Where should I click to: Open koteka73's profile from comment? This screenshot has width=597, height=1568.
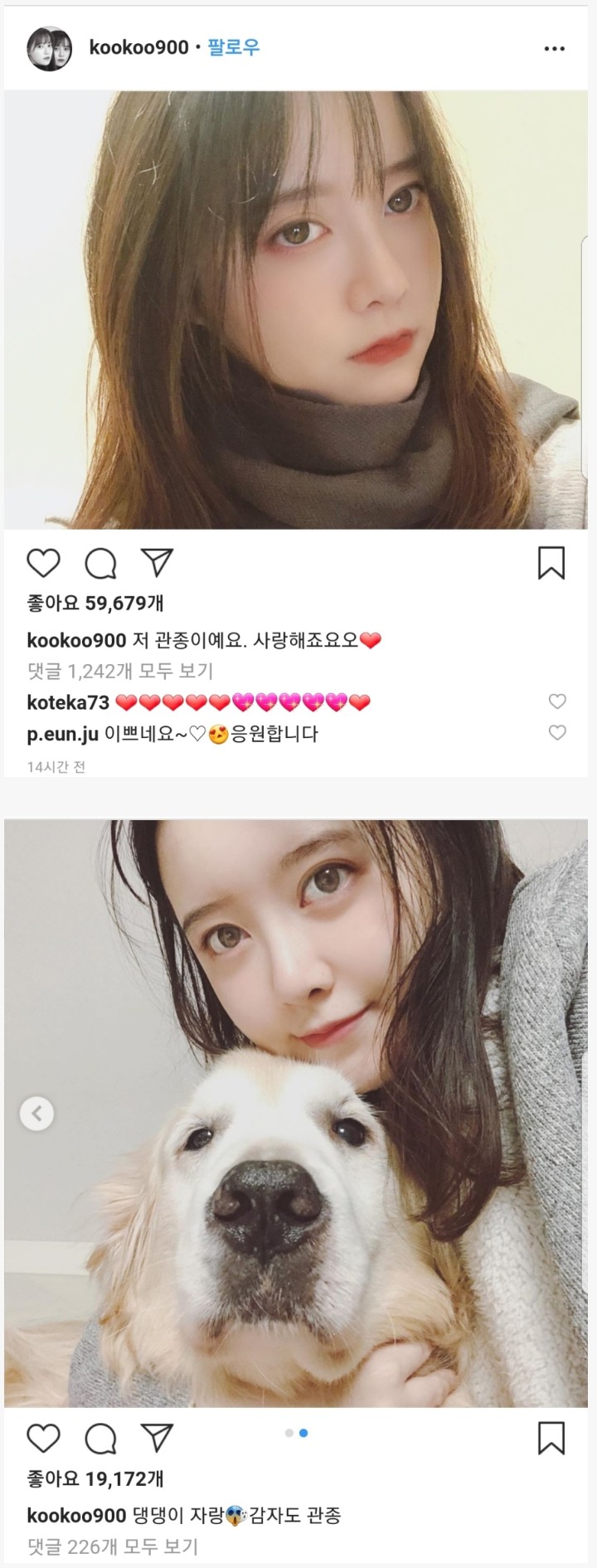tap(68, 702)
